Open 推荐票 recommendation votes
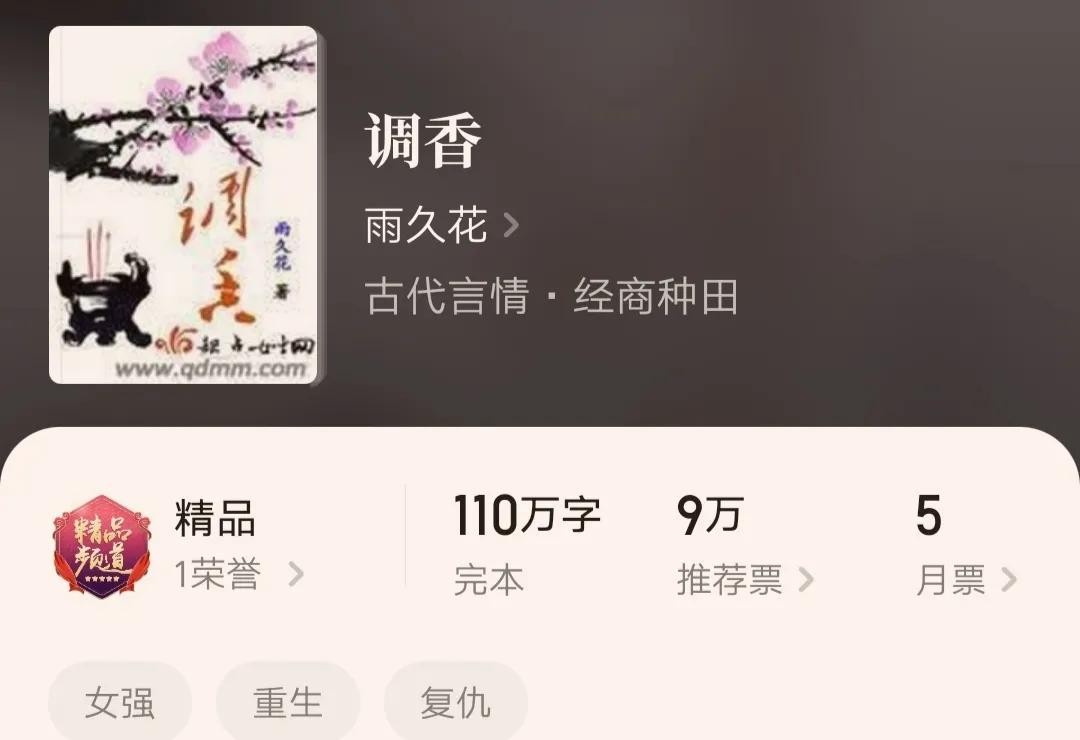The width and height of the screenshot is (1080, 740). coord(744,579)
